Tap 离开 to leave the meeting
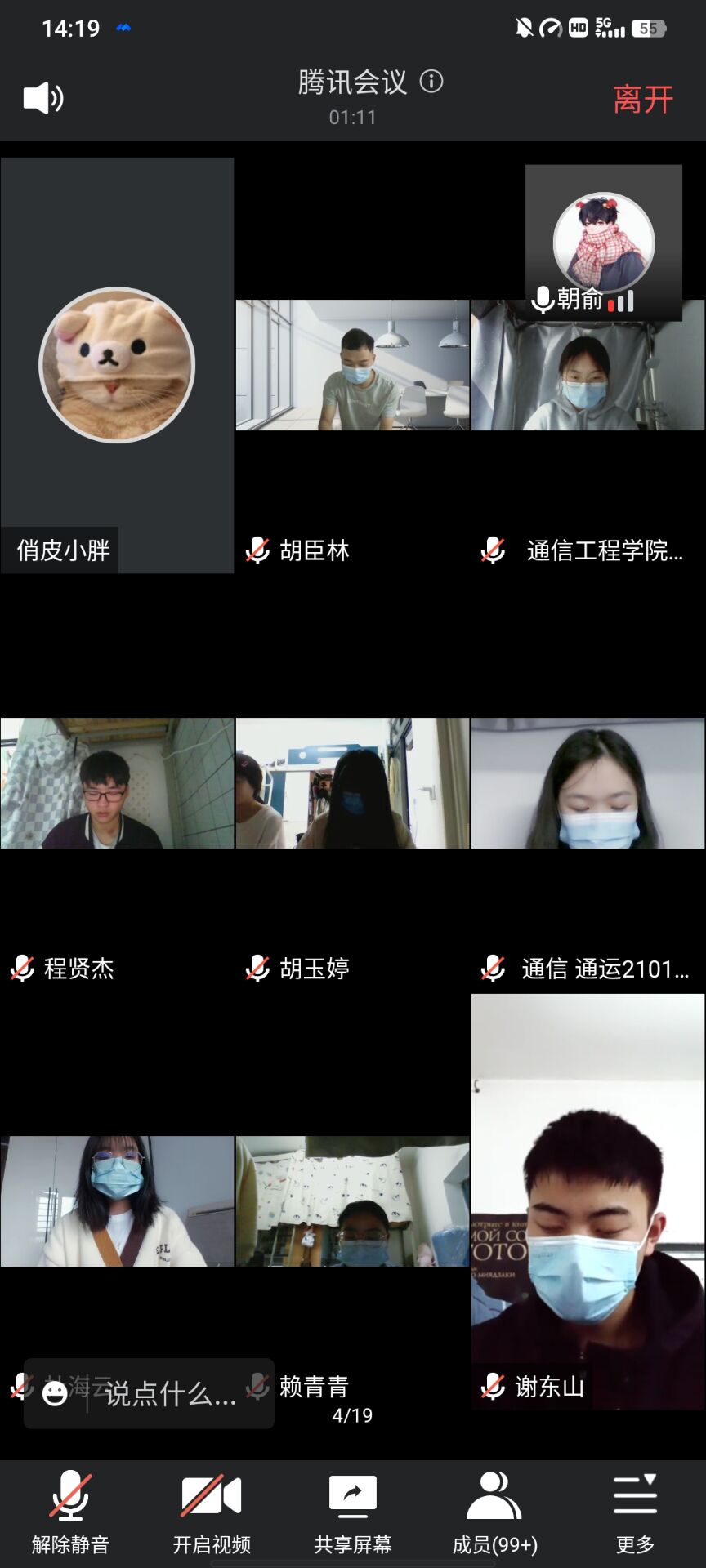The height and width of the screenshot is (1568, 706). [642, 100]
